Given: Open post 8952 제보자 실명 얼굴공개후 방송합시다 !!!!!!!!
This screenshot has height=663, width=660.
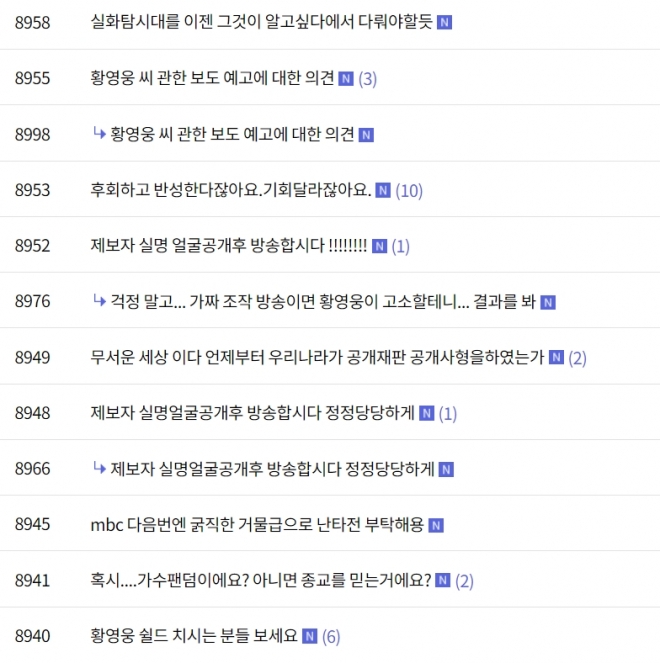Looking at the screenshot, I should point(228,246).
